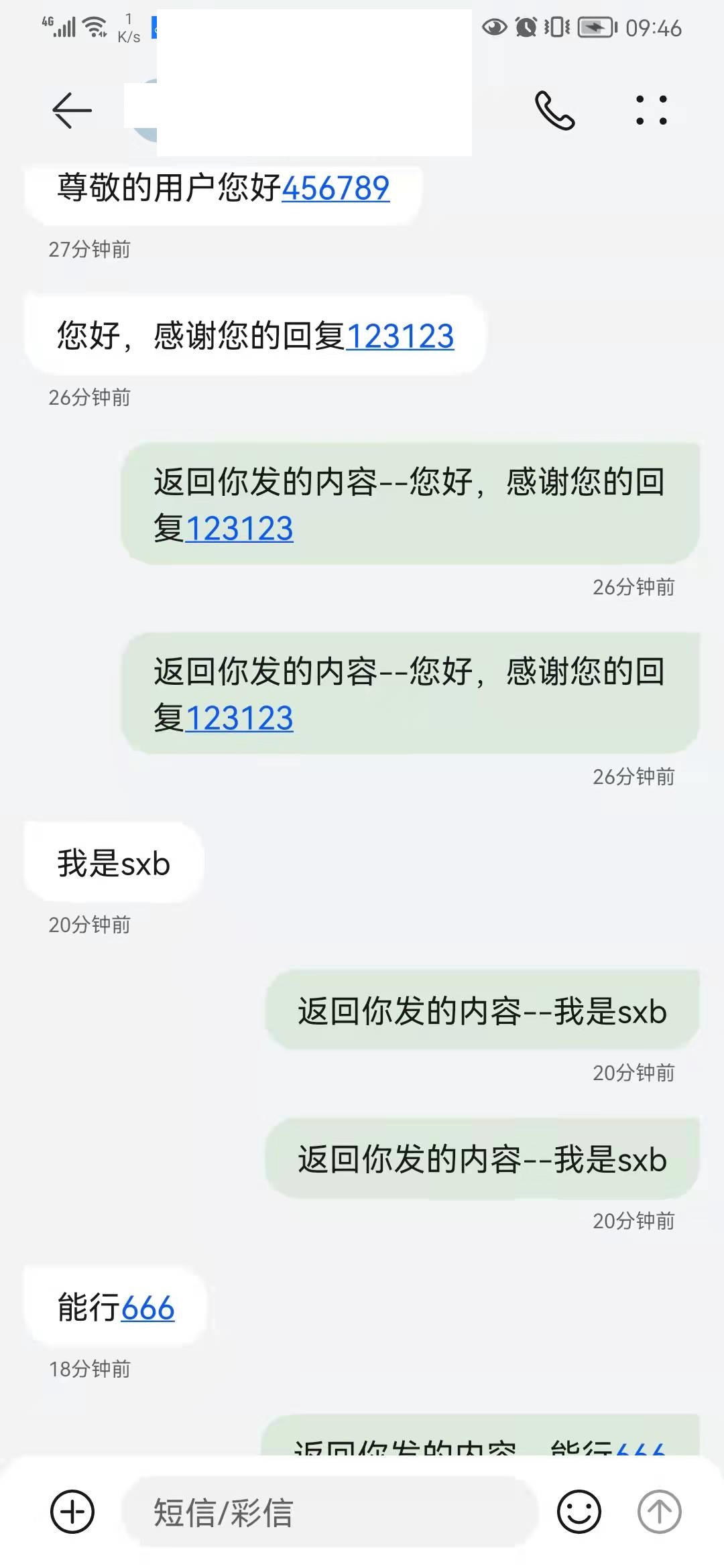Open the 123123 link in received reply
This screenshot has height=1568, width=724.
pyautogui.click(x=402, y=338)
